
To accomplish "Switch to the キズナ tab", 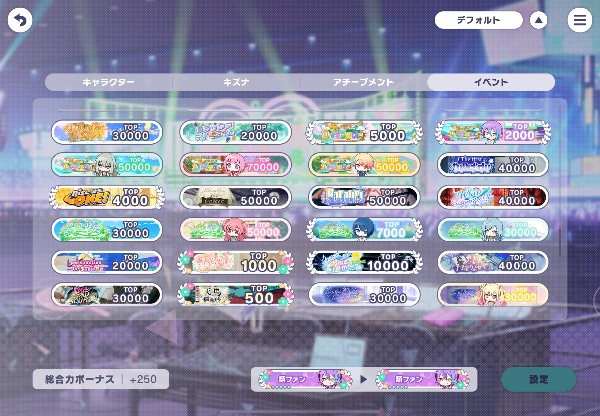I will (236, 82).
